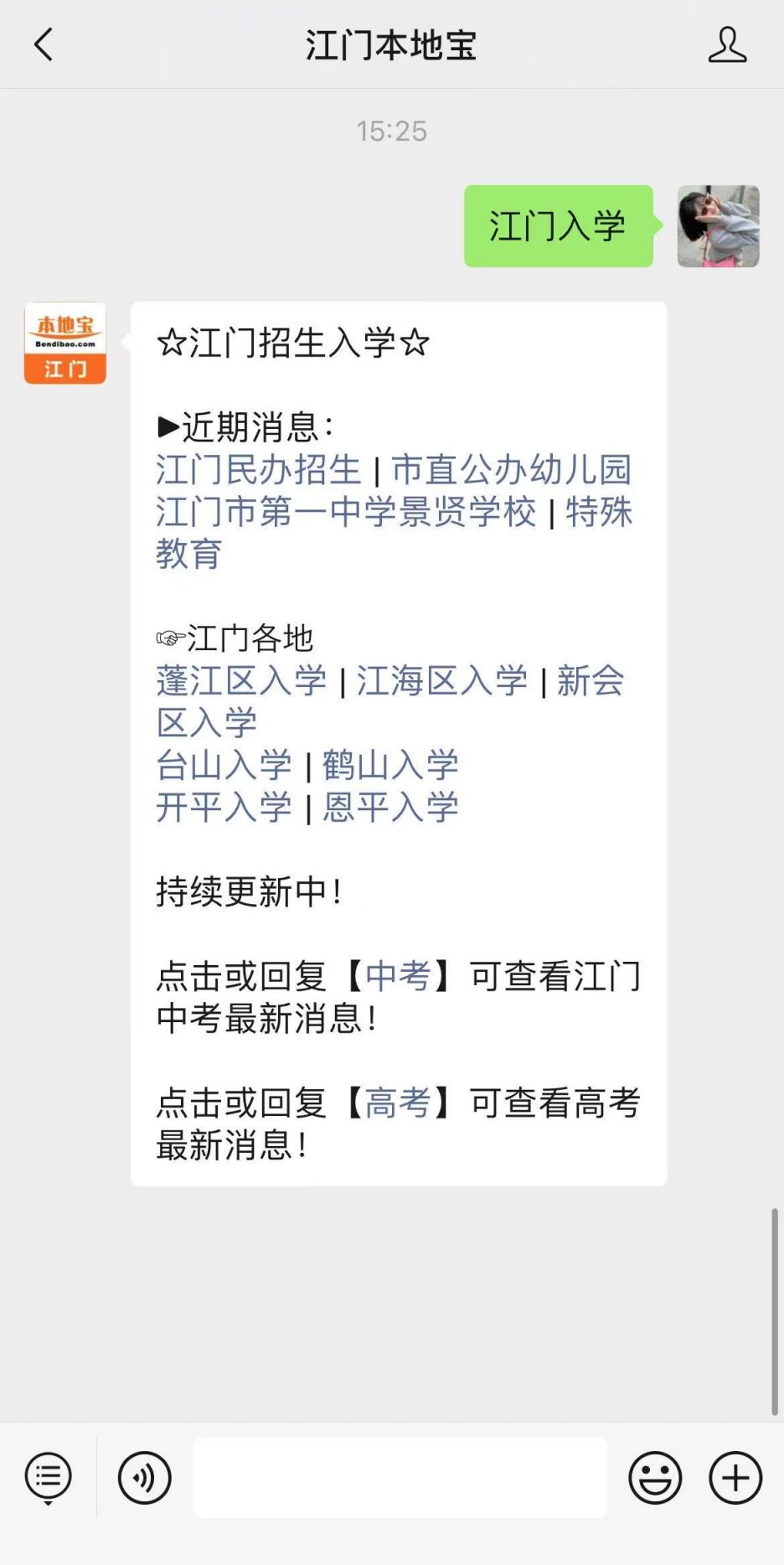Open 新会区入学 link
The height and width of the screenshot is (1565, 784).
coord(590,681)
